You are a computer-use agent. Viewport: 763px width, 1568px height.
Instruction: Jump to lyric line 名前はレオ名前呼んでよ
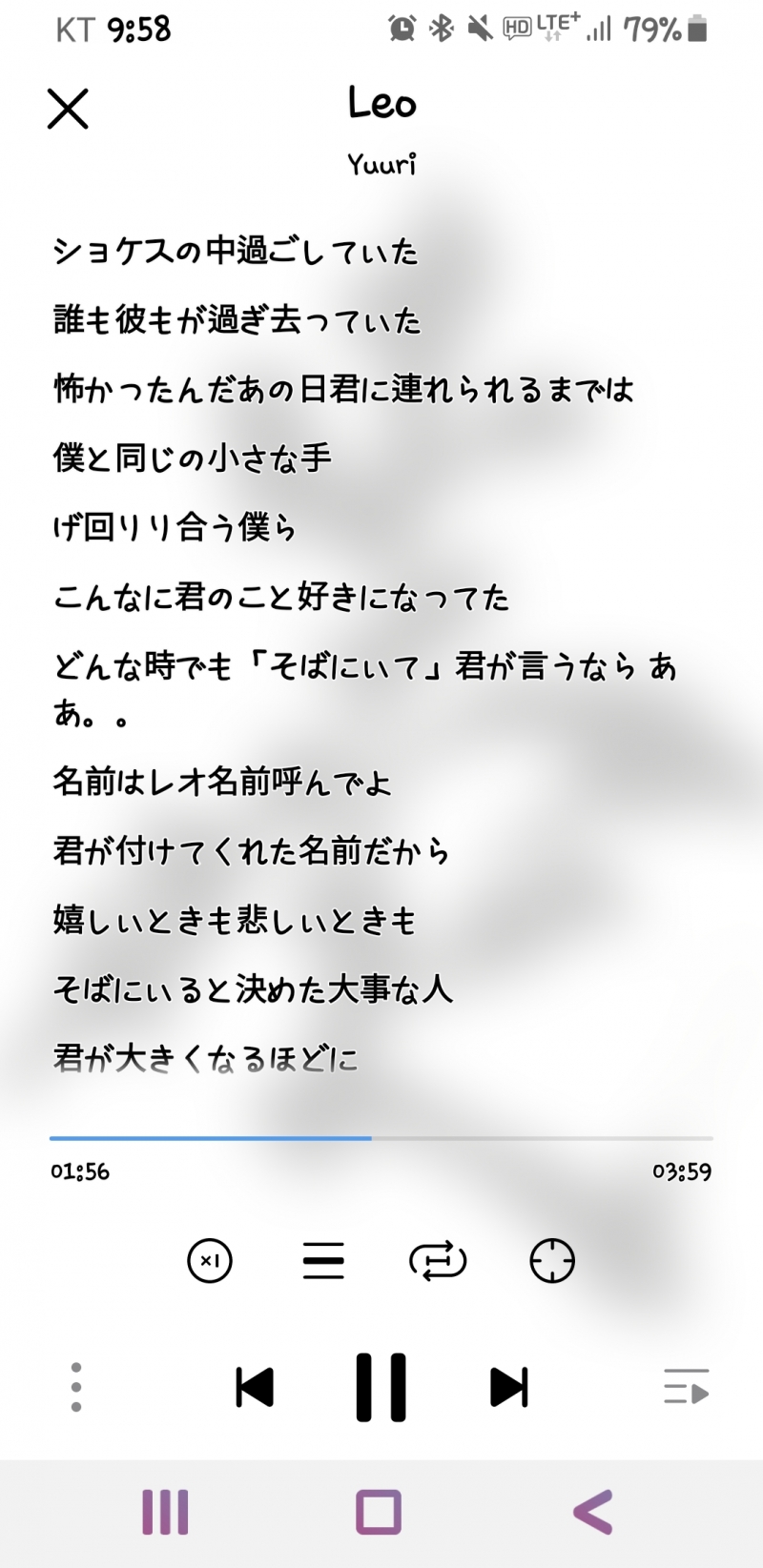coord(222,783)
